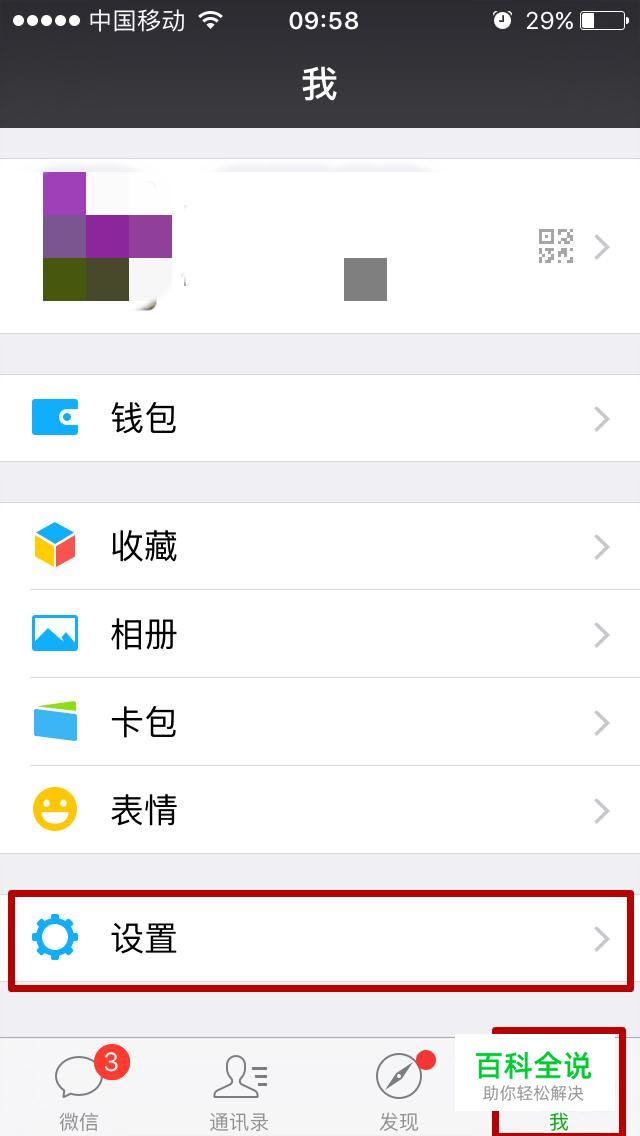
Task: Switch to the 发现 discover tab
Action: [x=400, y=1090]
